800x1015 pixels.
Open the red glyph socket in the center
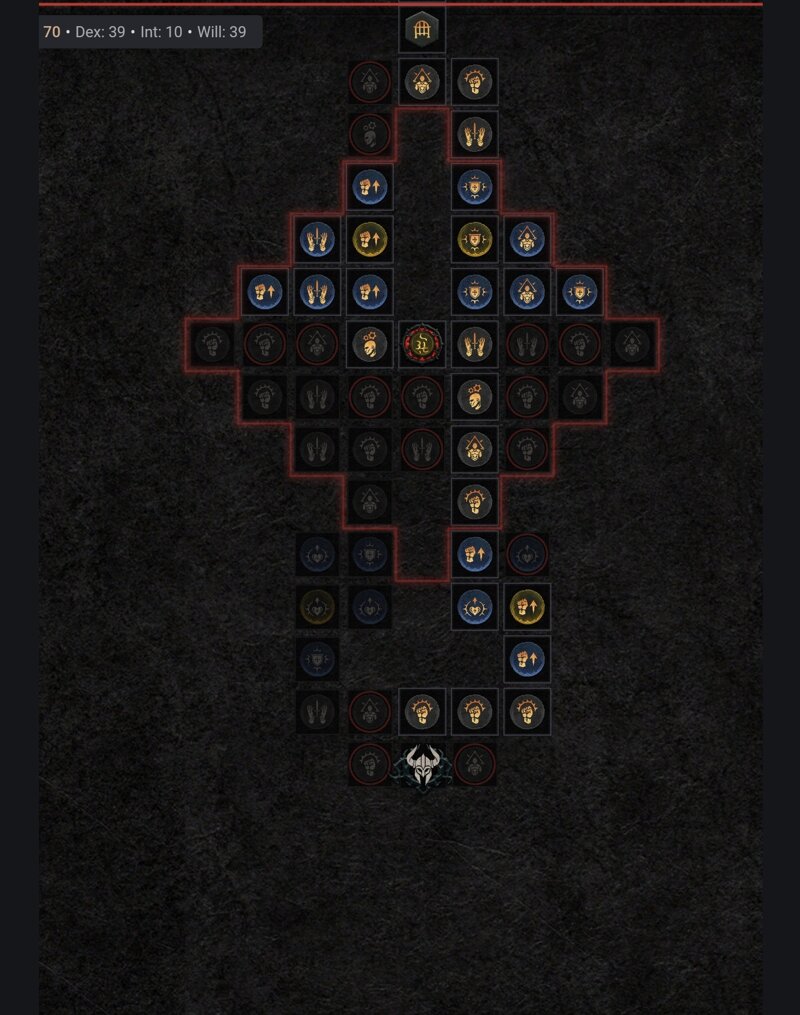pos(422,344)
